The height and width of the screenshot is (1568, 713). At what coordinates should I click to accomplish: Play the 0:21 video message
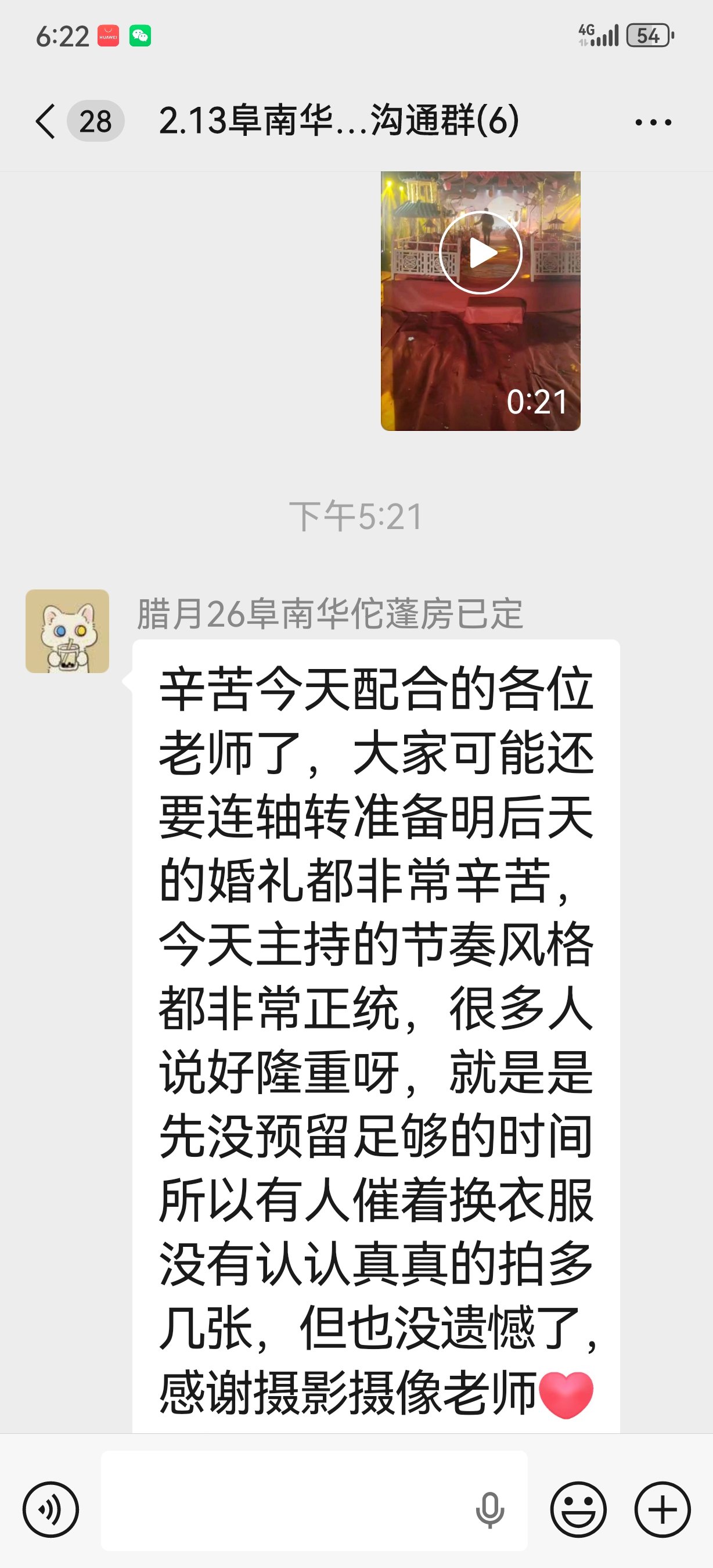click(481, 253)
